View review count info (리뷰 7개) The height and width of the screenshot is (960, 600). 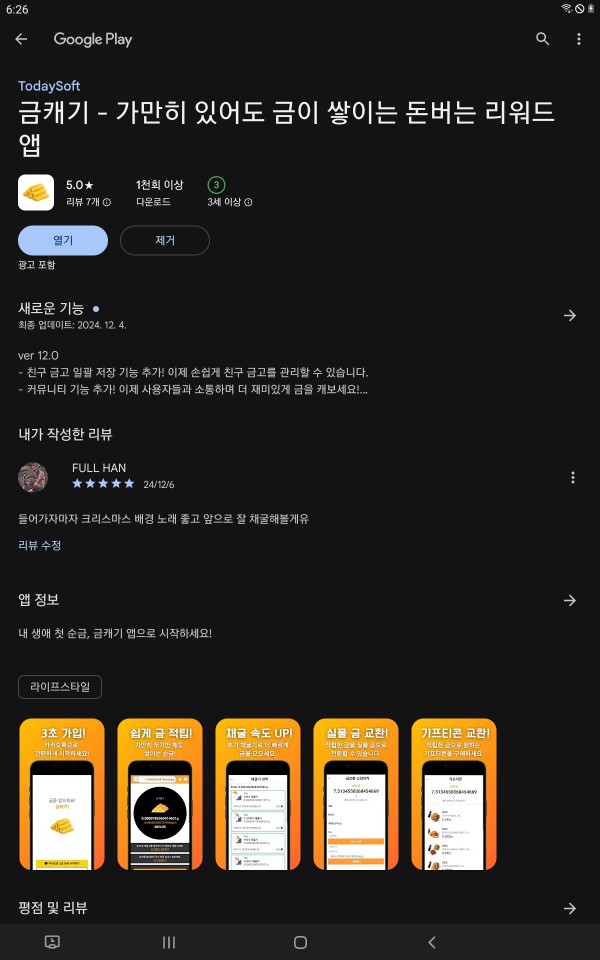pos(88,202)
